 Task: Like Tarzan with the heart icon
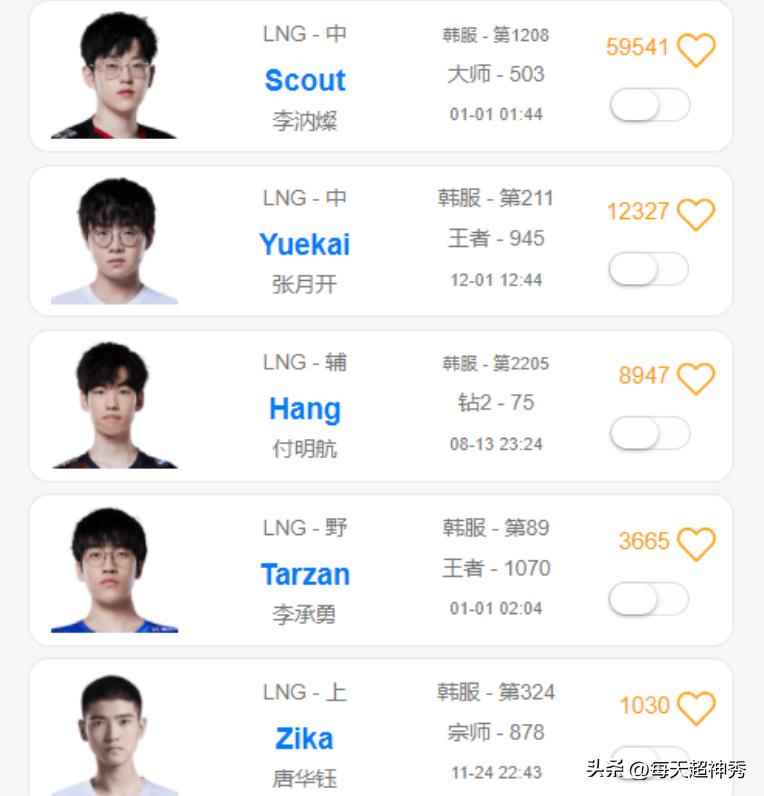[696, 544]
